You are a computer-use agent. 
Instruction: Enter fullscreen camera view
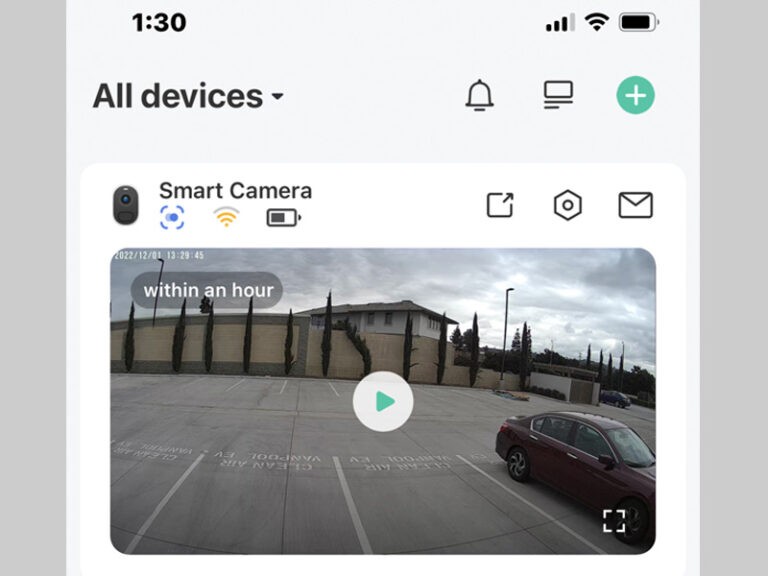614,520
